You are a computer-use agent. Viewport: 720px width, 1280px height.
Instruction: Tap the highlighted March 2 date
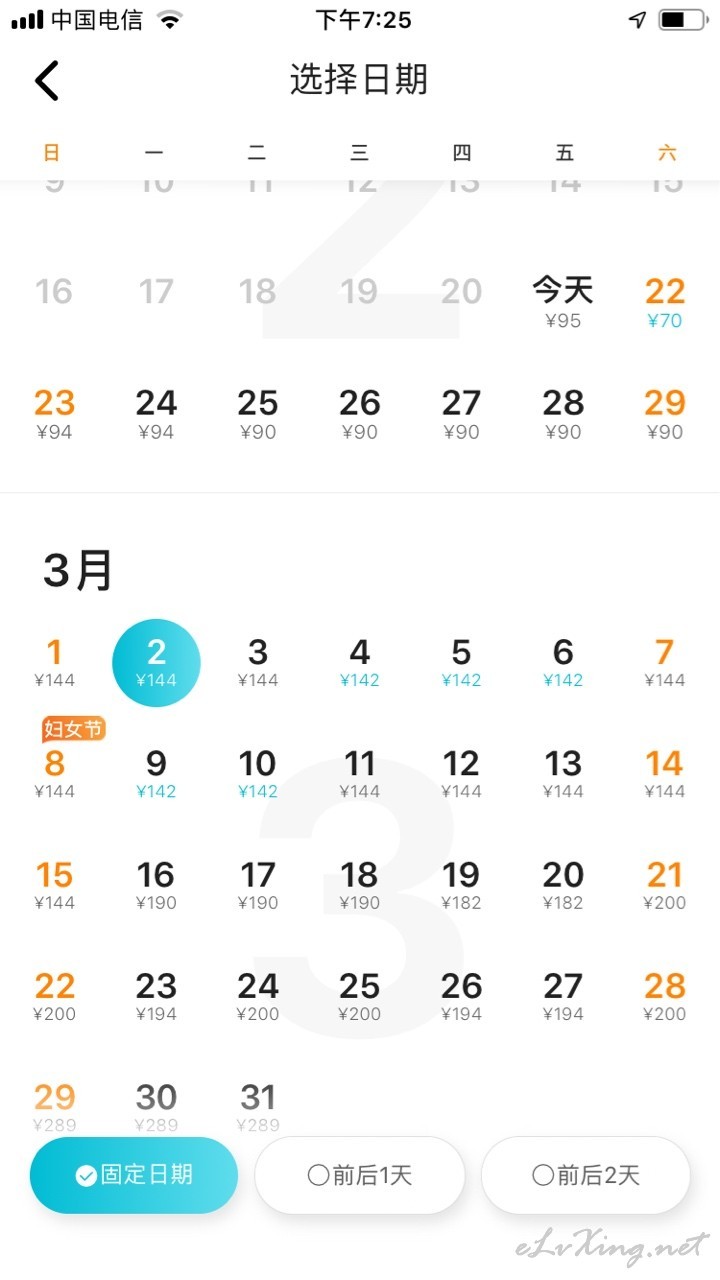click(x=156, y=663)
